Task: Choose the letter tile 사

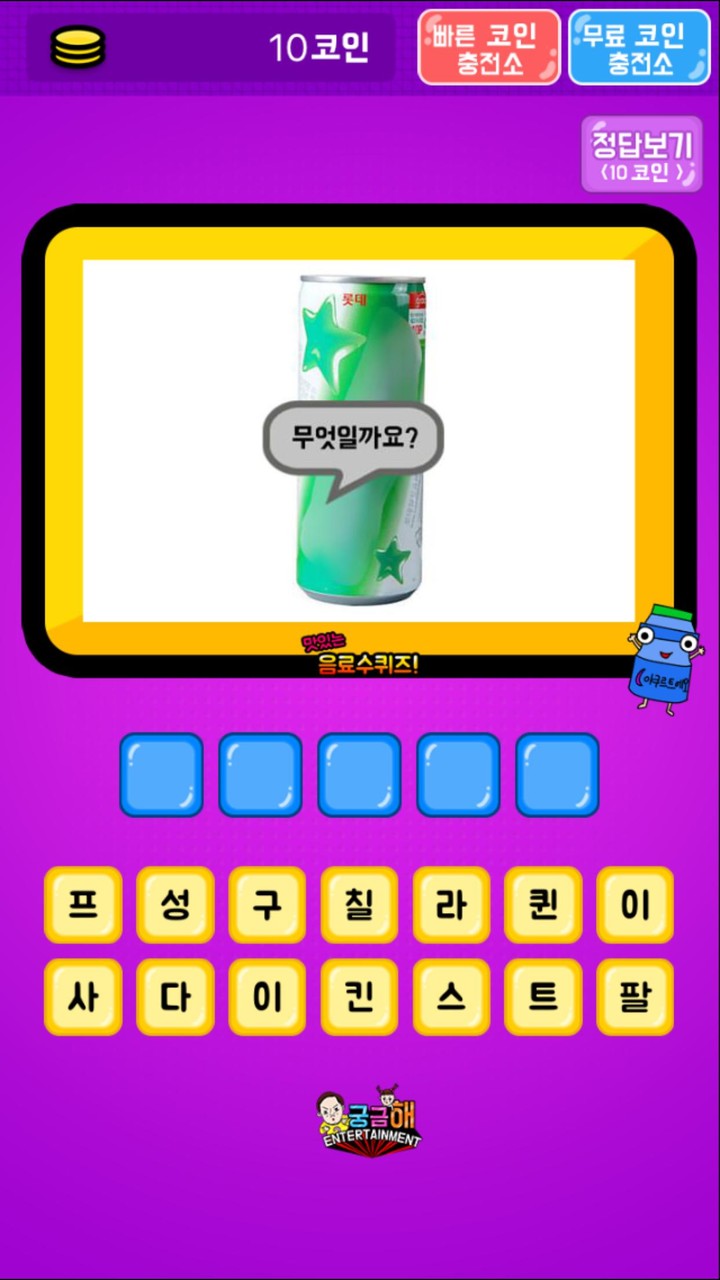Action: (x=83, y=997)
